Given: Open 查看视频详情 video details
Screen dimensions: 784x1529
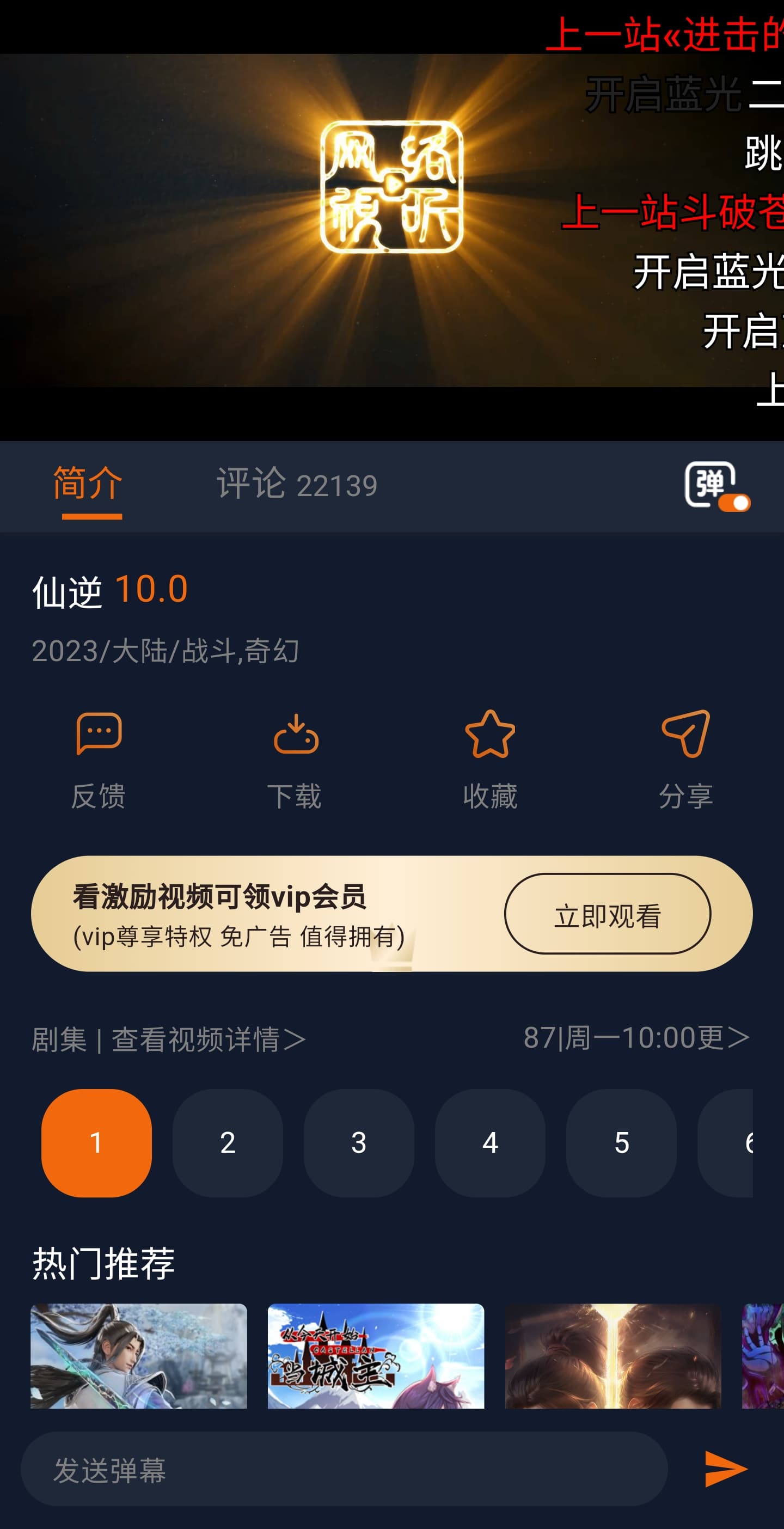Looking at the screenshot, I should pos(208,1039).
